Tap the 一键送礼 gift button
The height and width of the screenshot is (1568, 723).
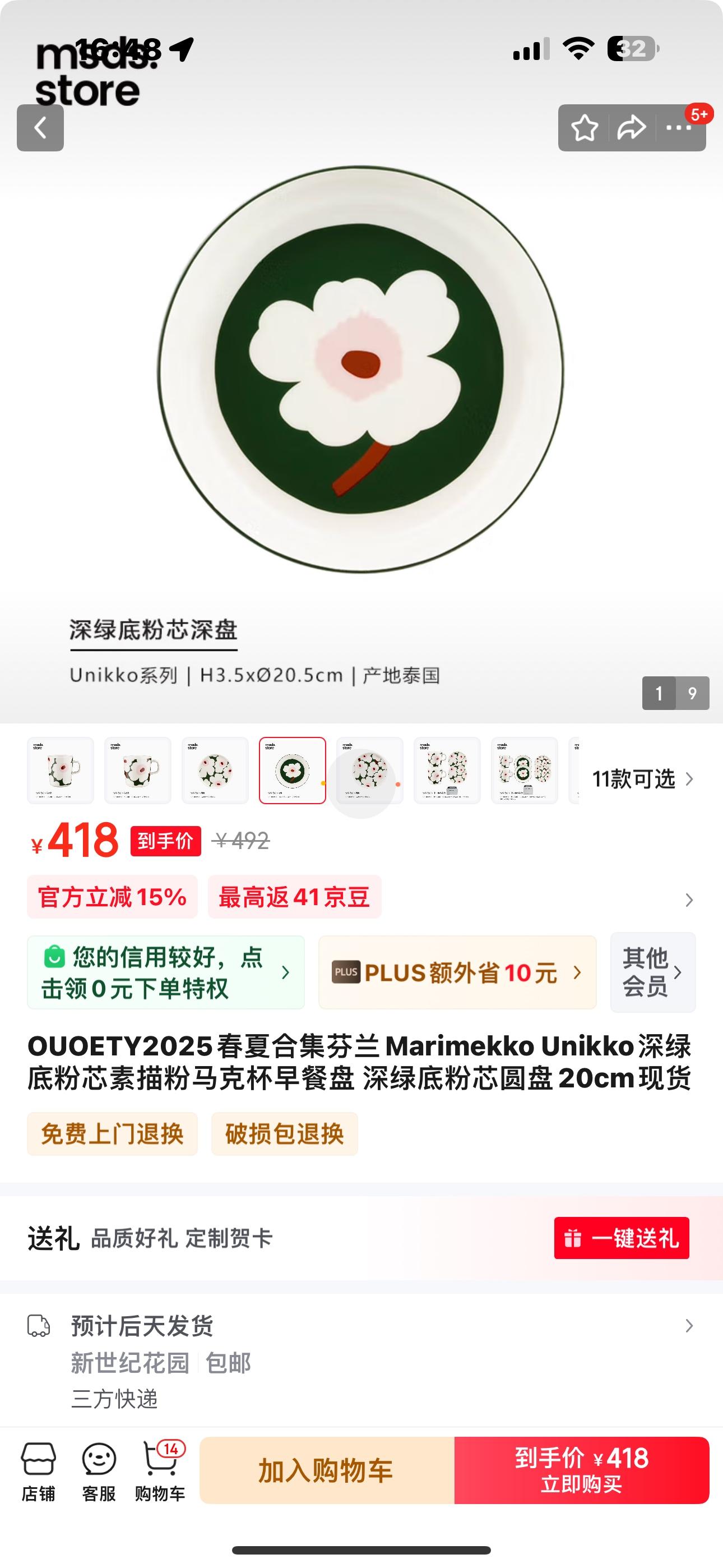click(622, 1238)
